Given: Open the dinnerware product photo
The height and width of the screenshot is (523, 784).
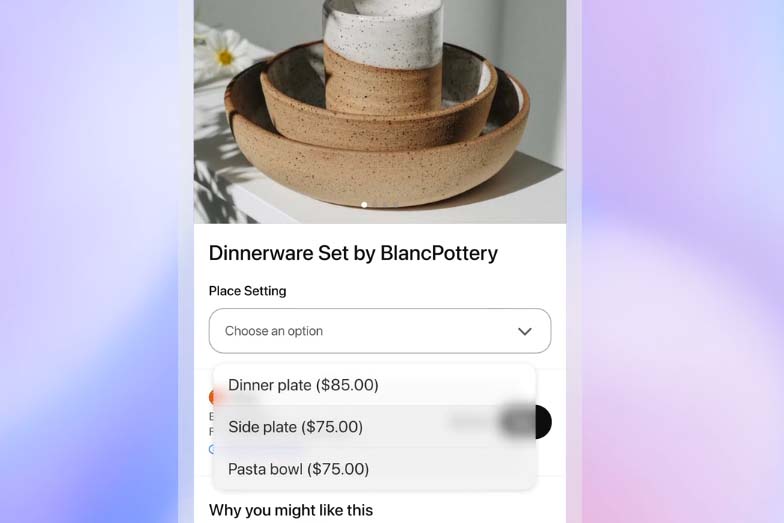Looking at the screenshot, I should (379, 105).
